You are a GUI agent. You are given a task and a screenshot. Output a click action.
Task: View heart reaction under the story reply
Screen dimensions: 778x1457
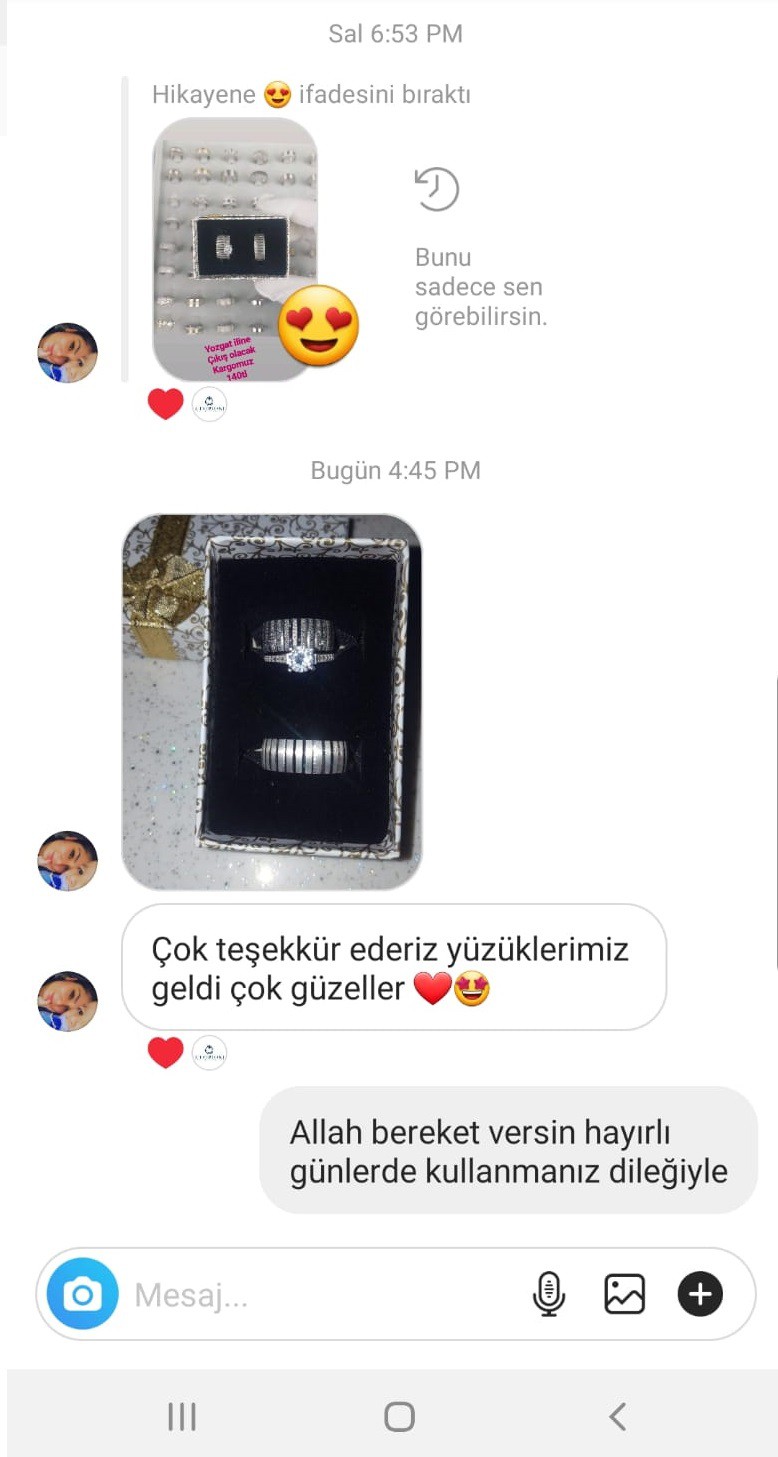[x=166, y=404]
